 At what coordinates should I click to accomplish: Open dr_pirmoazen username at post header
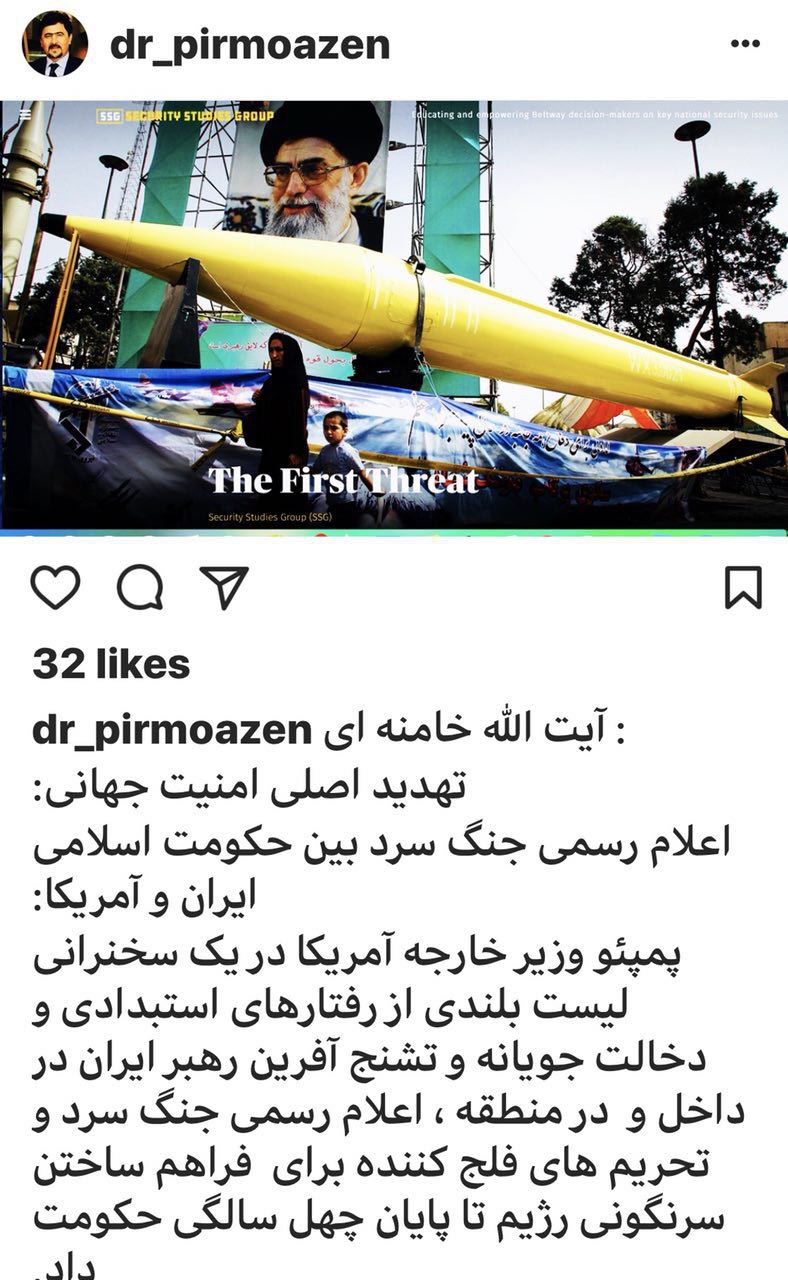(x=249, y=45)
